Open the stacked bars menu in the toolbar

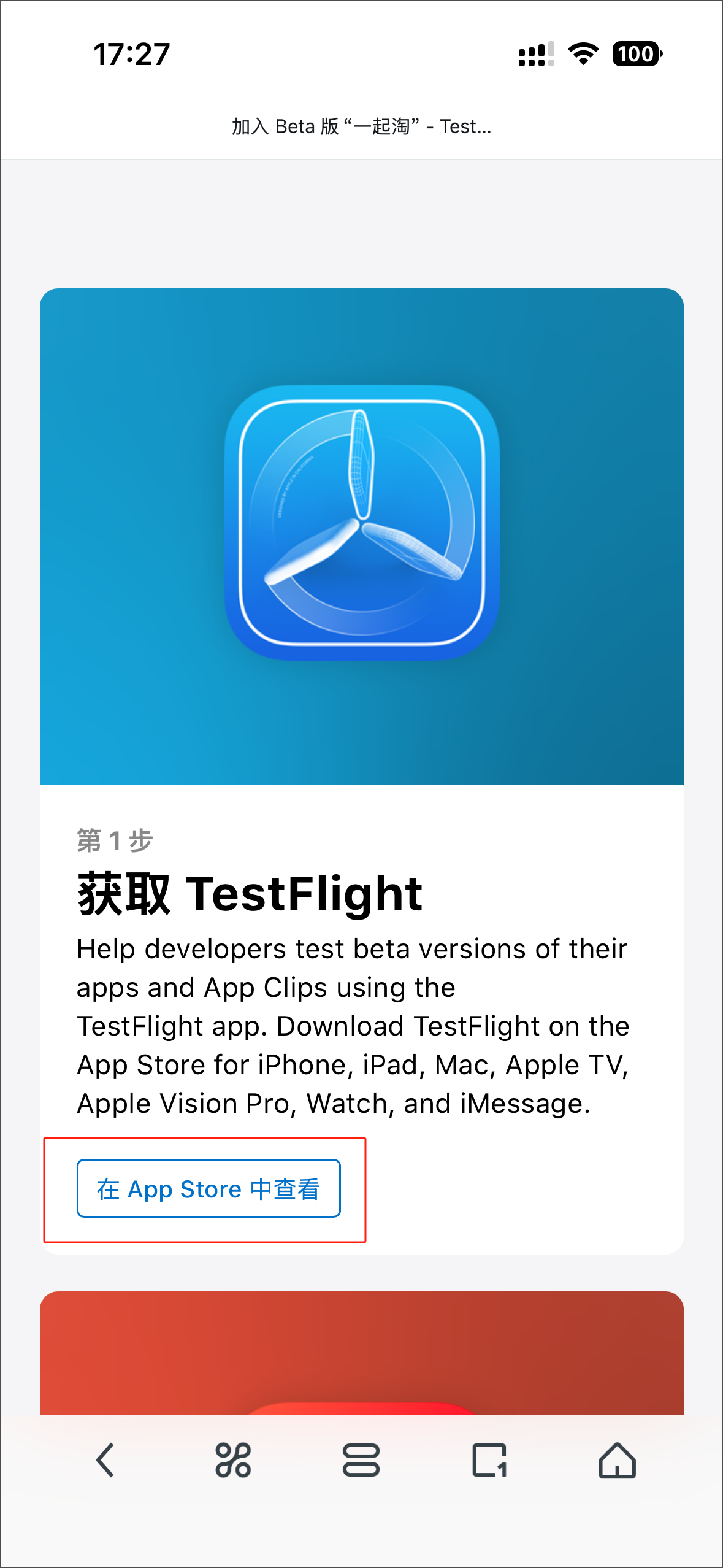[361, 1459]
